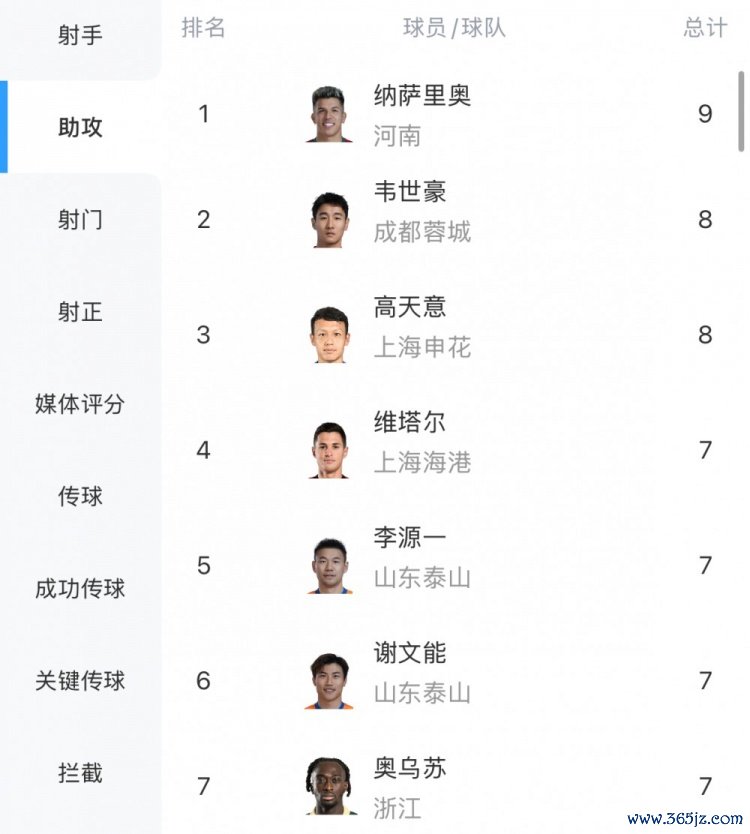View 奥乌苏 from 浙江
The image size is (750, 834).
[x=410, y=786]
